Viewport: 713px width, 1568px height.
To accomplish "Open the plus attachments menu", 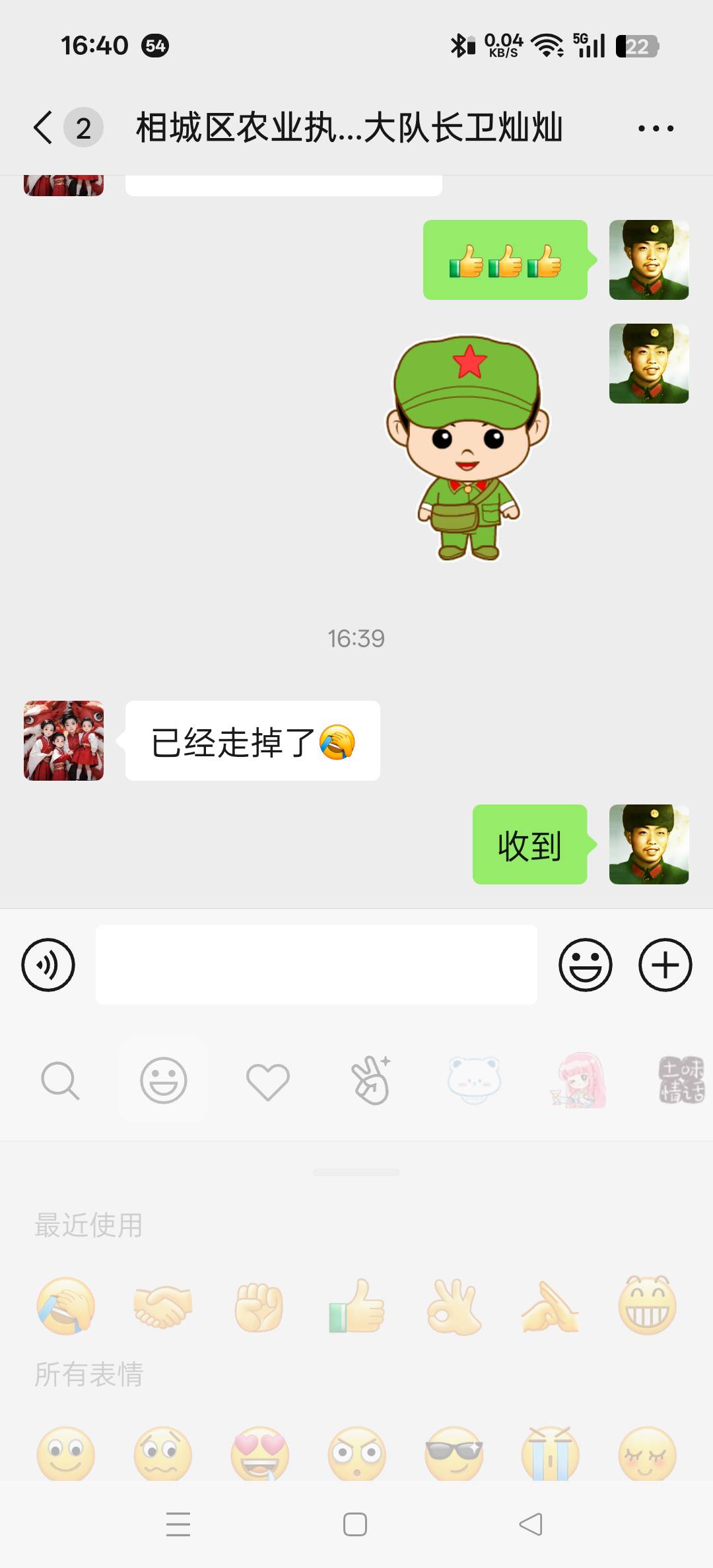I will click(x=665, y=964).
